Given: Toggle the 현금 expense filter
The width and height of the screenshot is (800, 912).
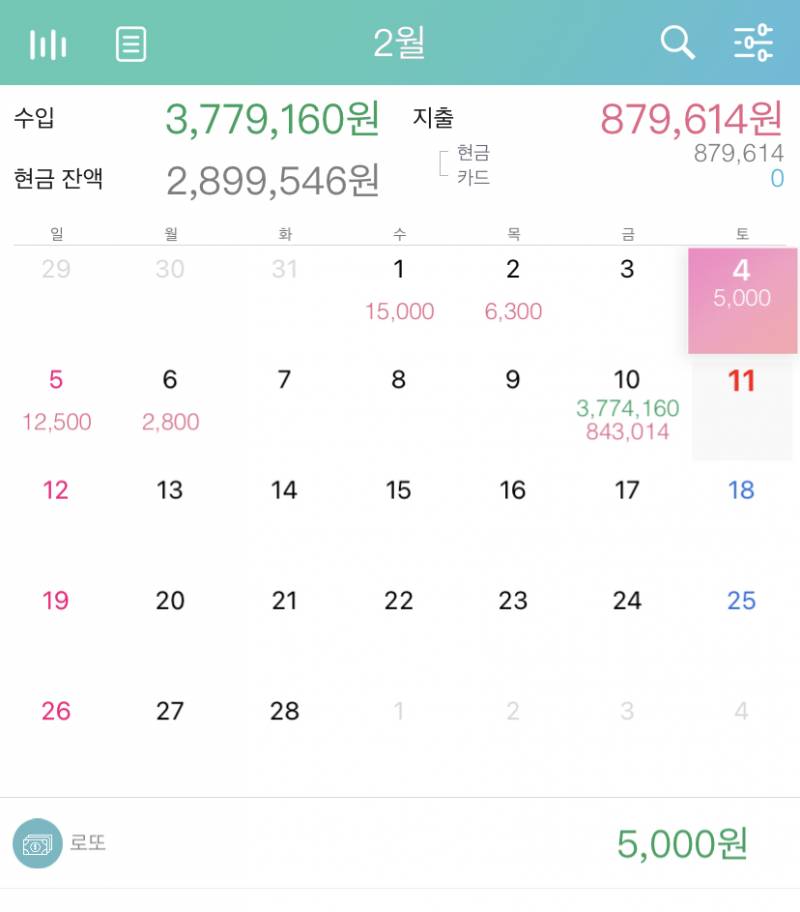Looking at the screenshot, I should (x=468, y=154).
